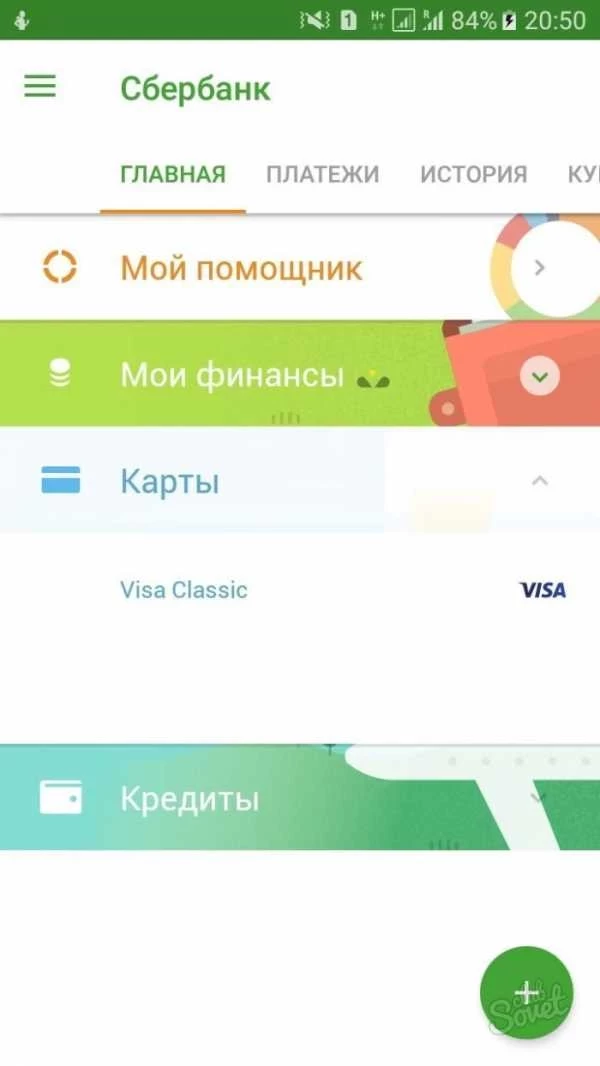The image size is (600, 1066).
Task: Switch to the История tab
Action: pos(473,175)
